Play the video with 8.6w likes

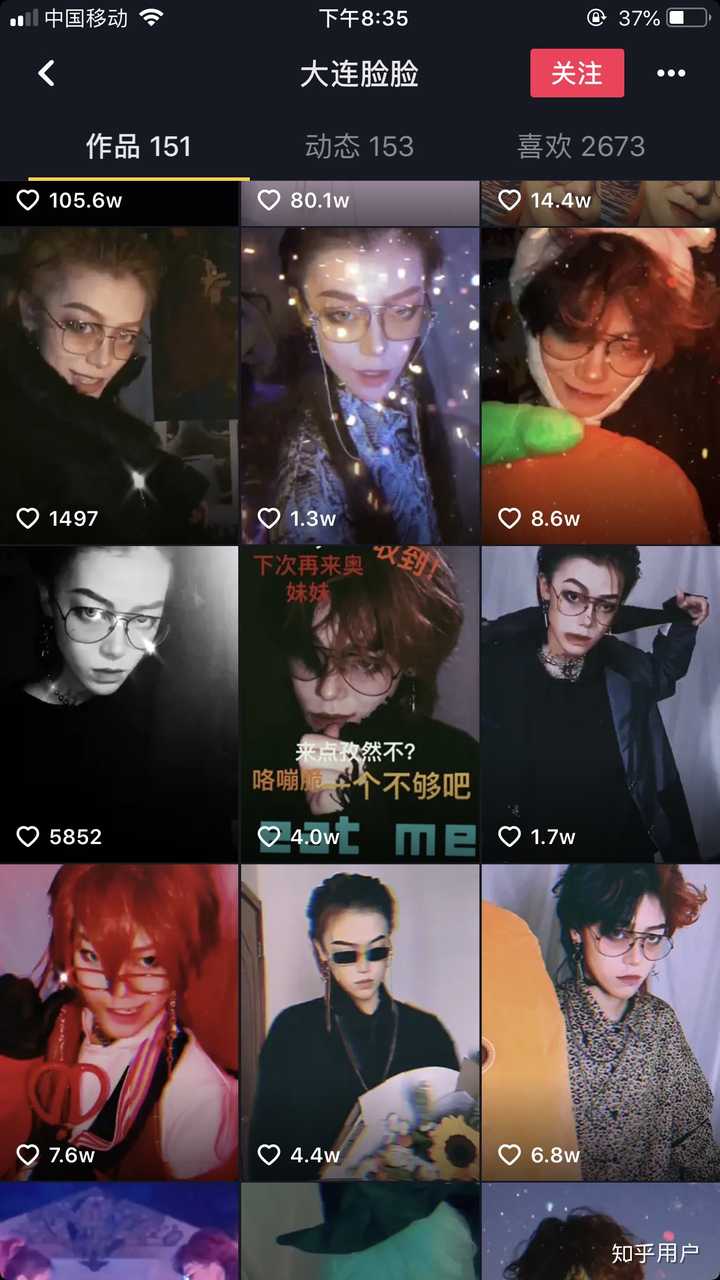click(600, 385)
